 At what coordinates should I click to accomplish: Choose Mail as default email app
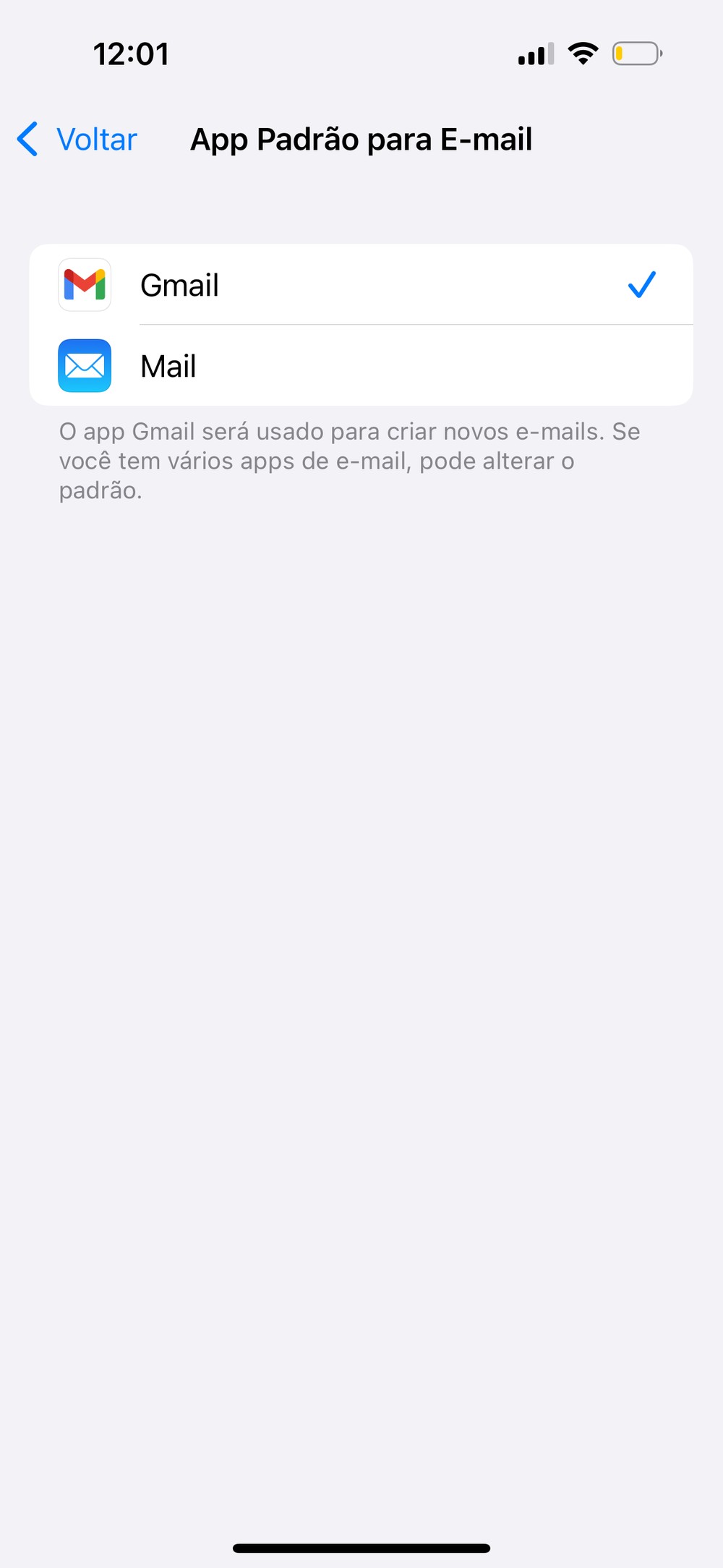click(360, 366)
